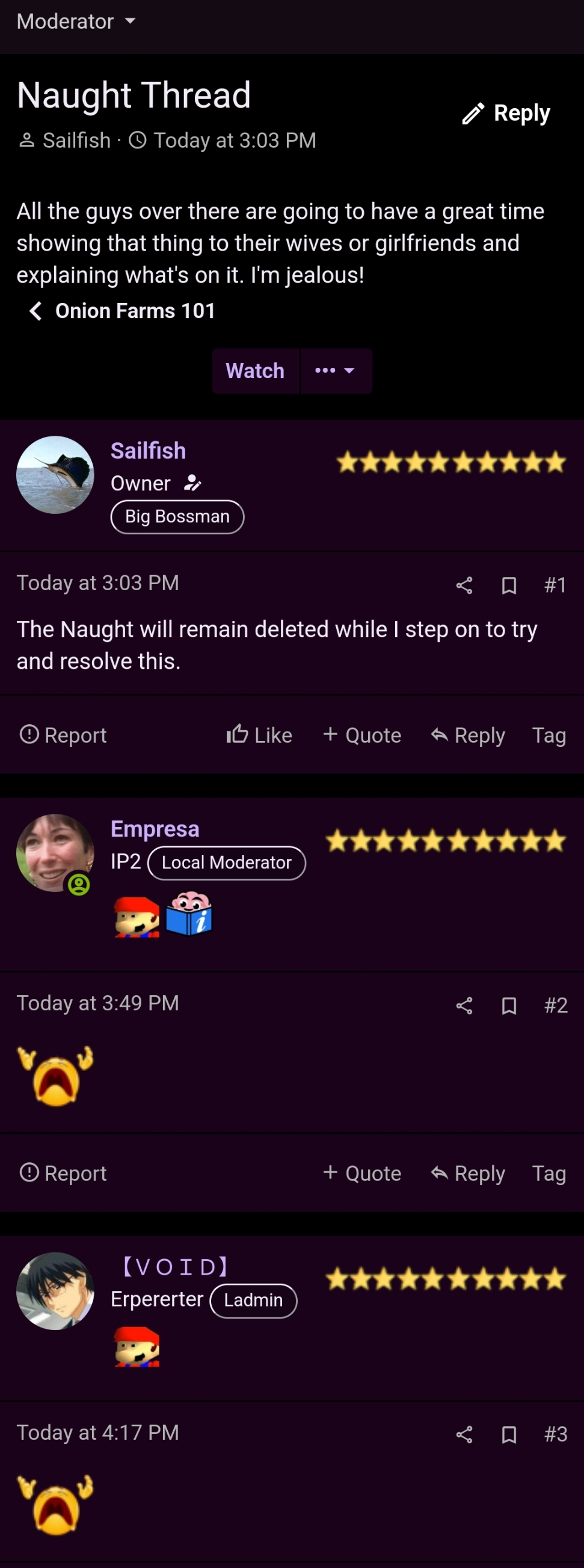Watch this thread

click(x=255, y=371)
